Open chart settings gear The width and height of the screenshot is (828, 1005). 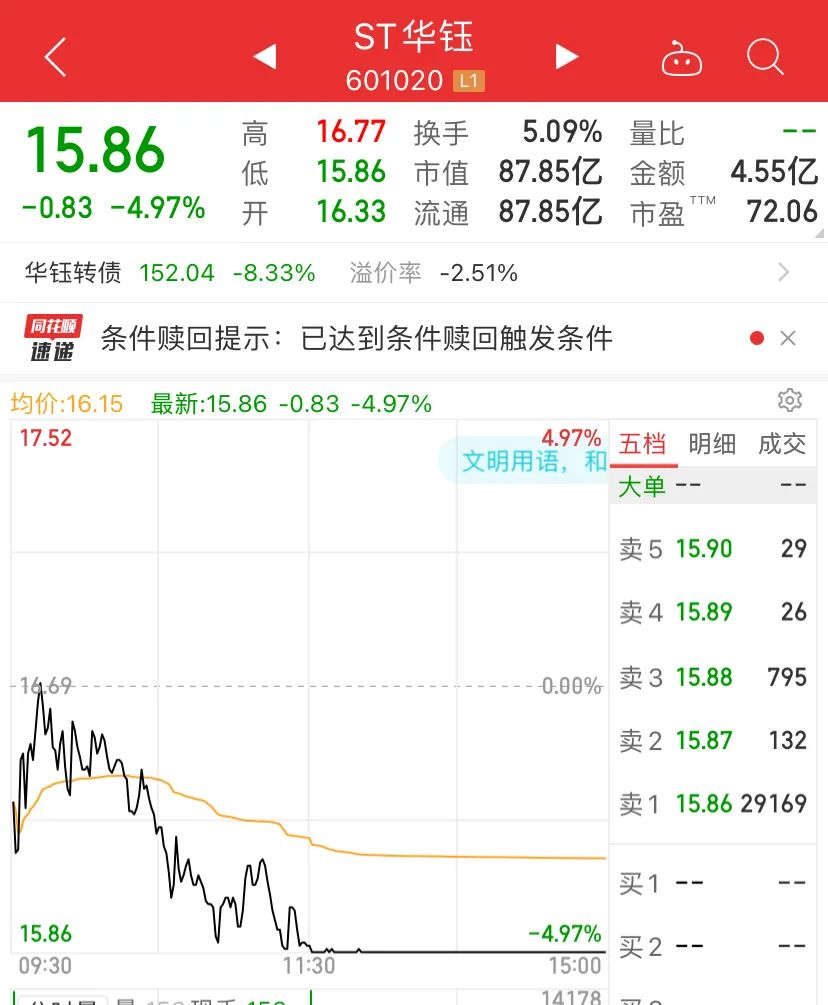[789, 401]
